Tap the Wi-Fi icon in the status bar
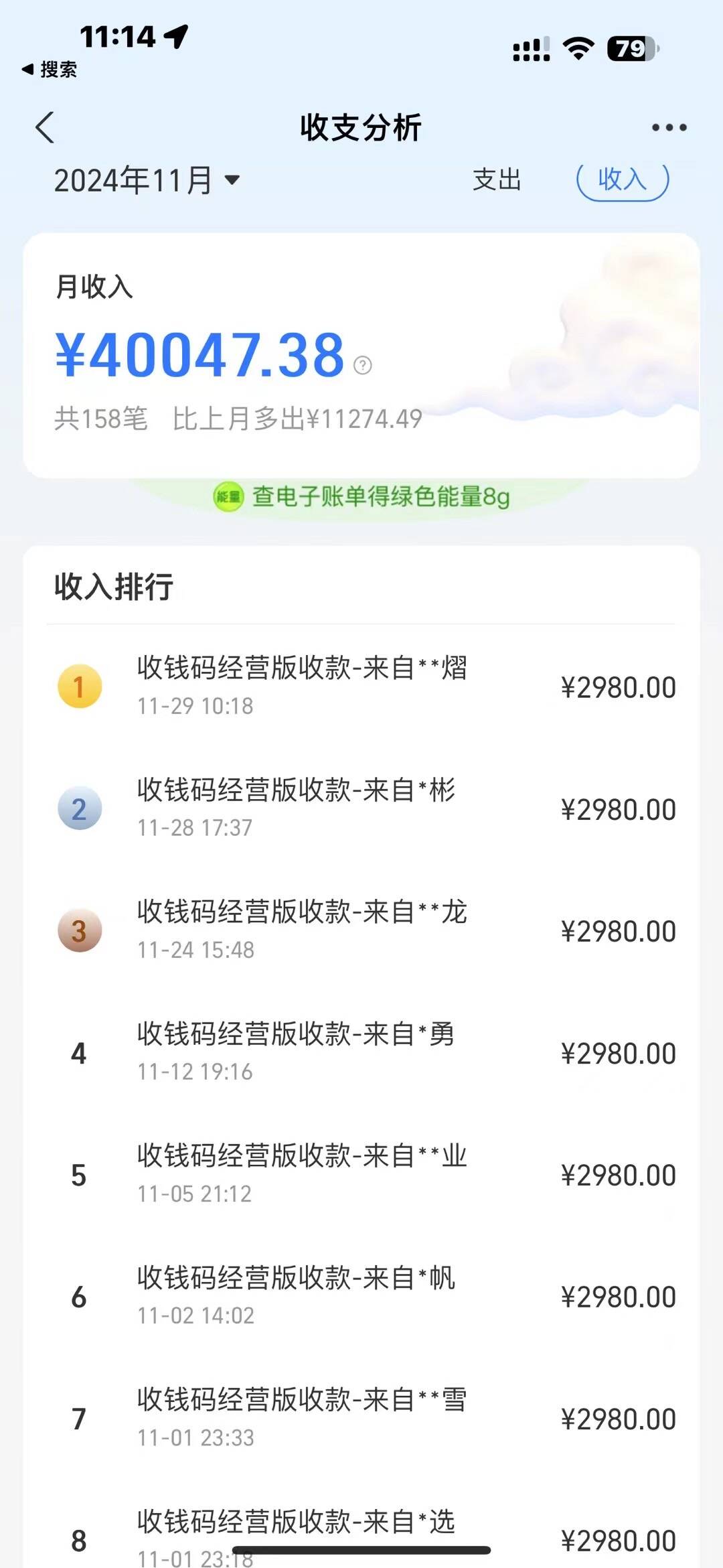The image size is (723, 1568). point(580,46)
